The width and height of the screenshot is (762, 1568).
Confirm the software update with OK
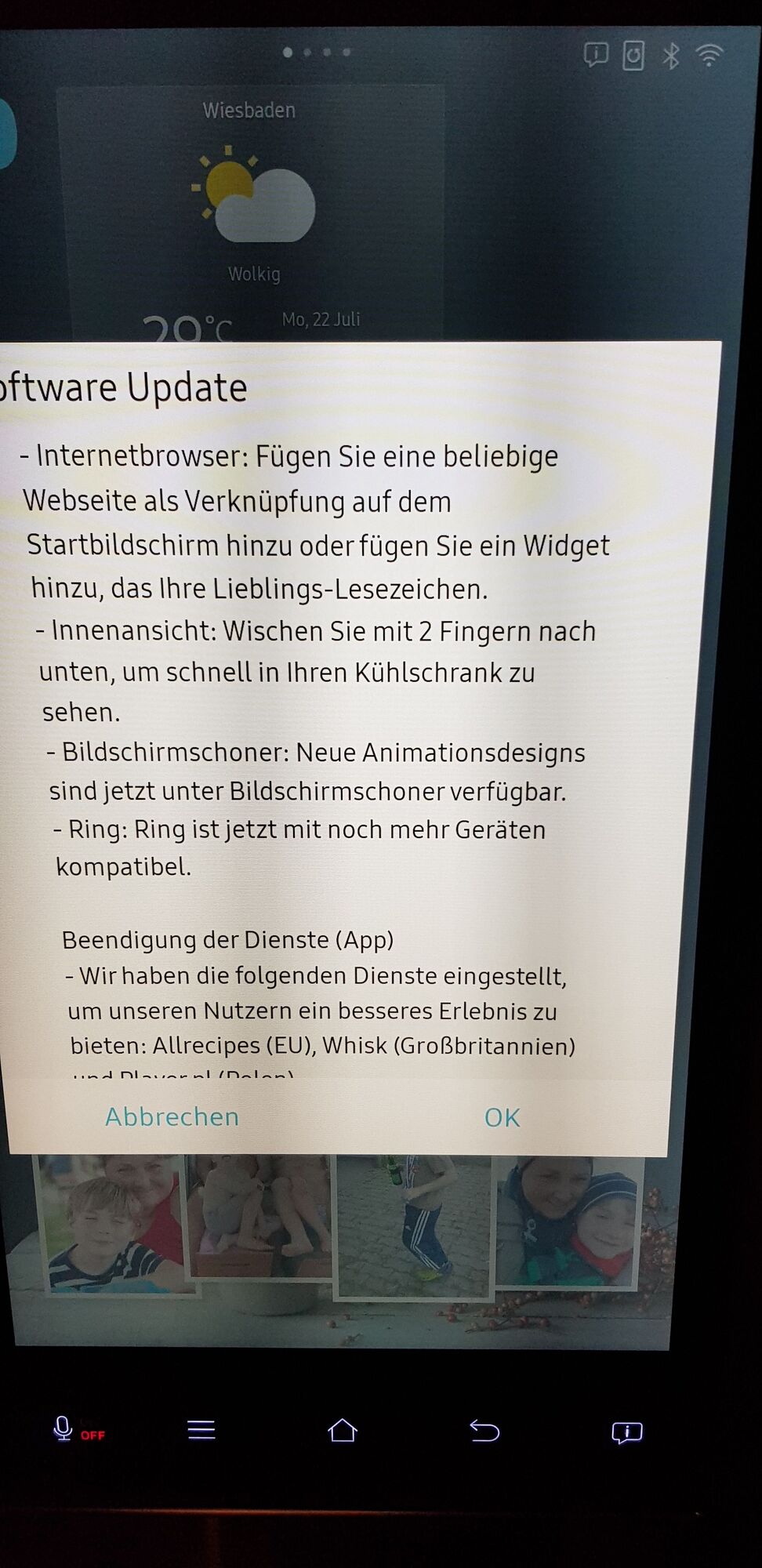point(502,1117)
